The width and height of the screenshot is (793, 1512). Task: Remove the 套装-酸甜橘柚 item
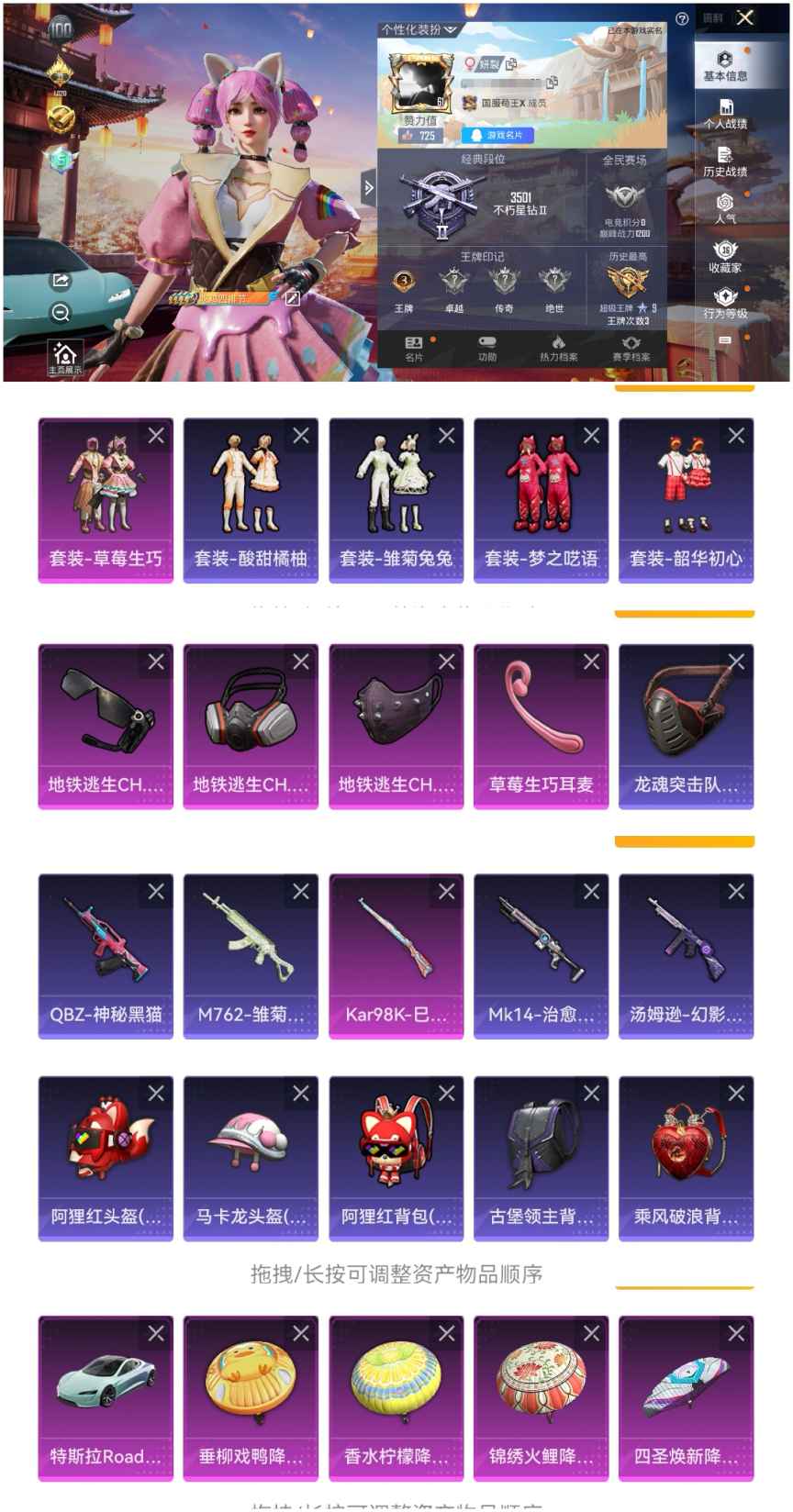click(x=301, y=436)
